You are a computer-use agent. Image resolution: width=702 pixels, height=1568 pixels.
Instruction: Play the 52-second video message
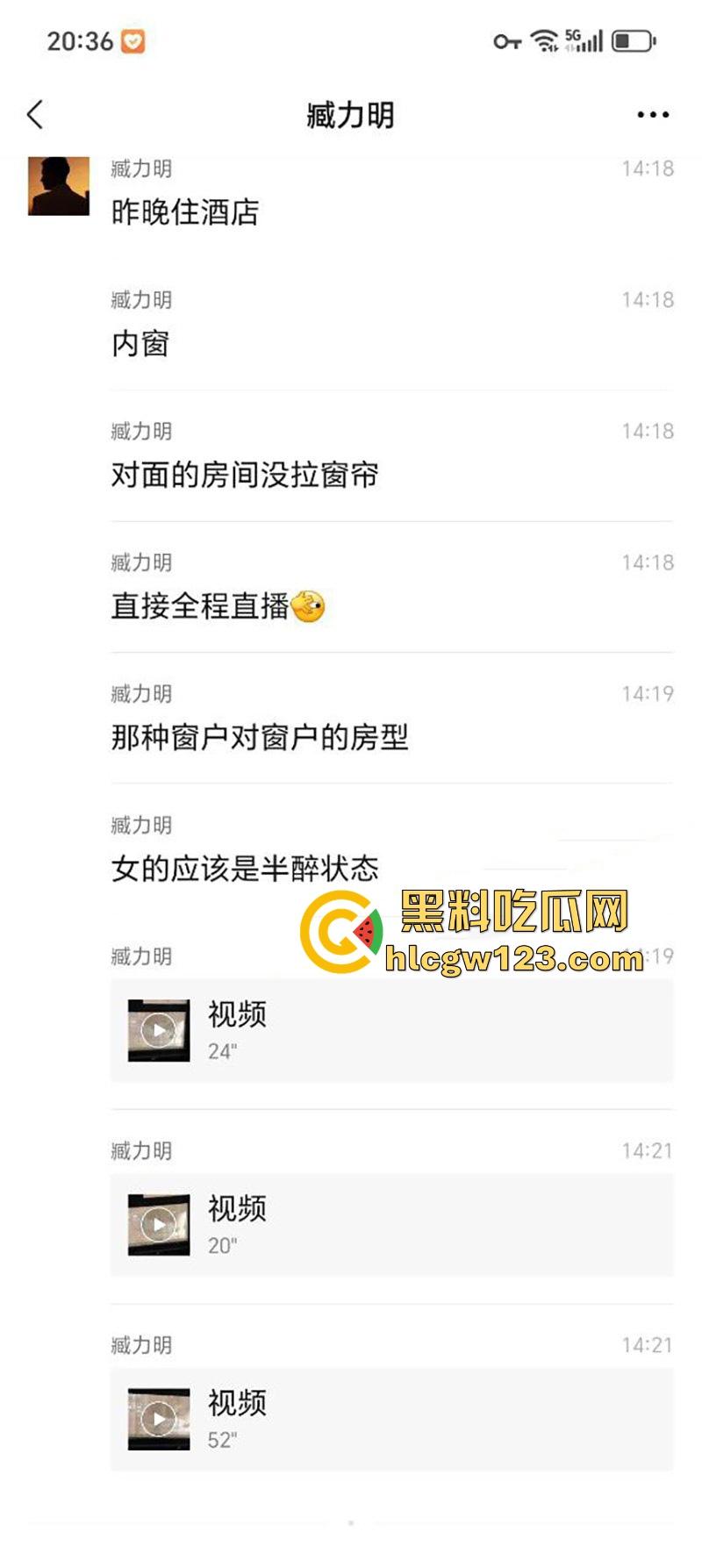click(157, 1417)
